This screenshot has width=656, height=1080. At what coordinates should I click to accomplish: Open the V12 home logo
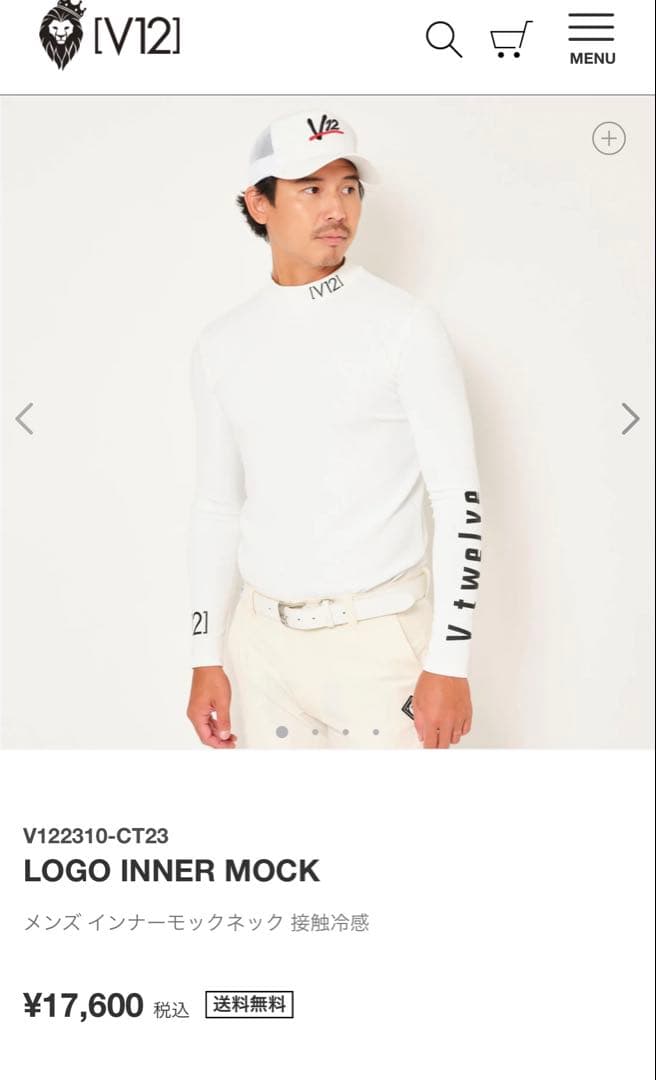click(x=110, y=35)
